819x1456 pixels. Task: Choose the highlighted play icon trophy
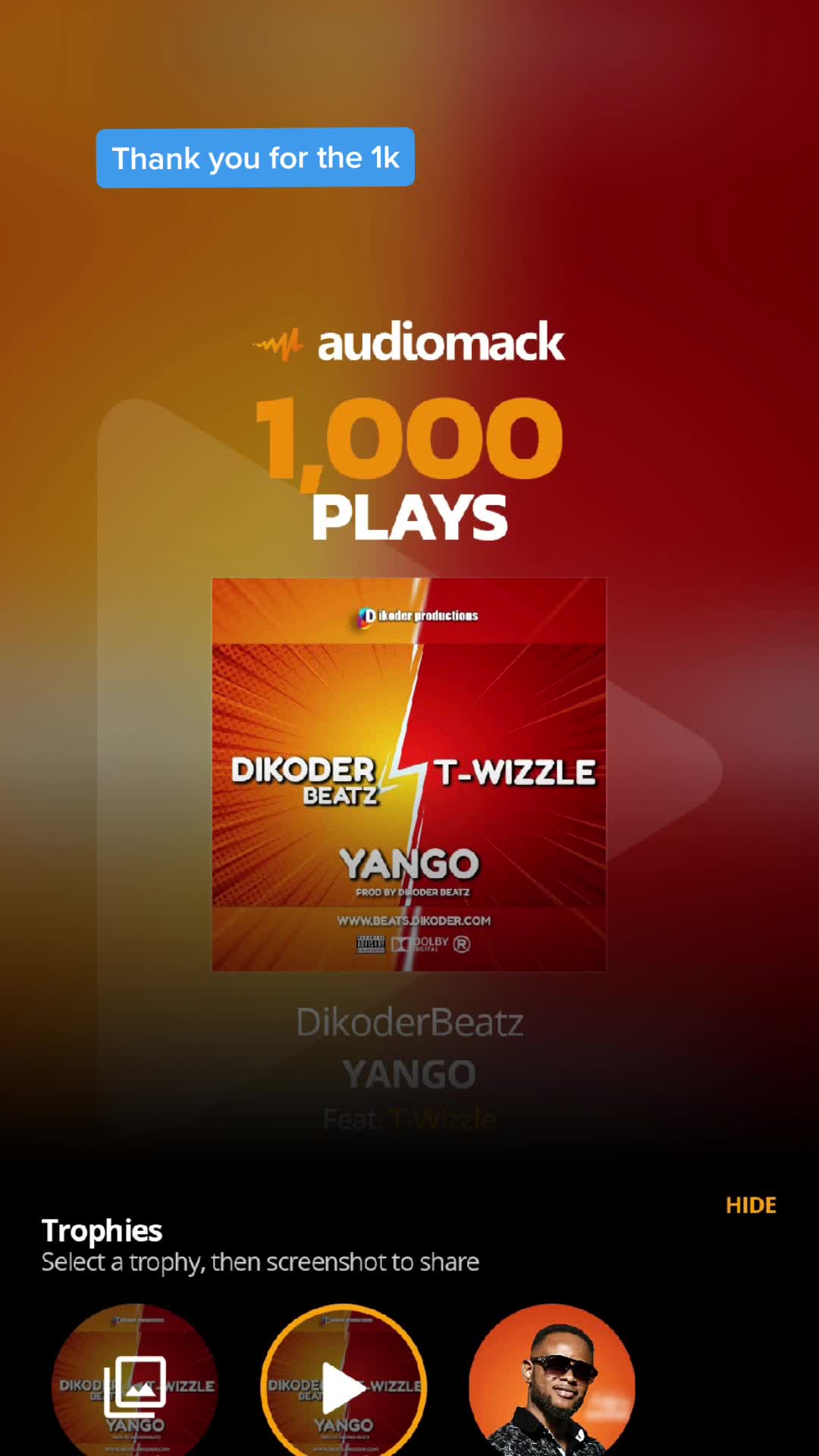tap(344, 1385)
